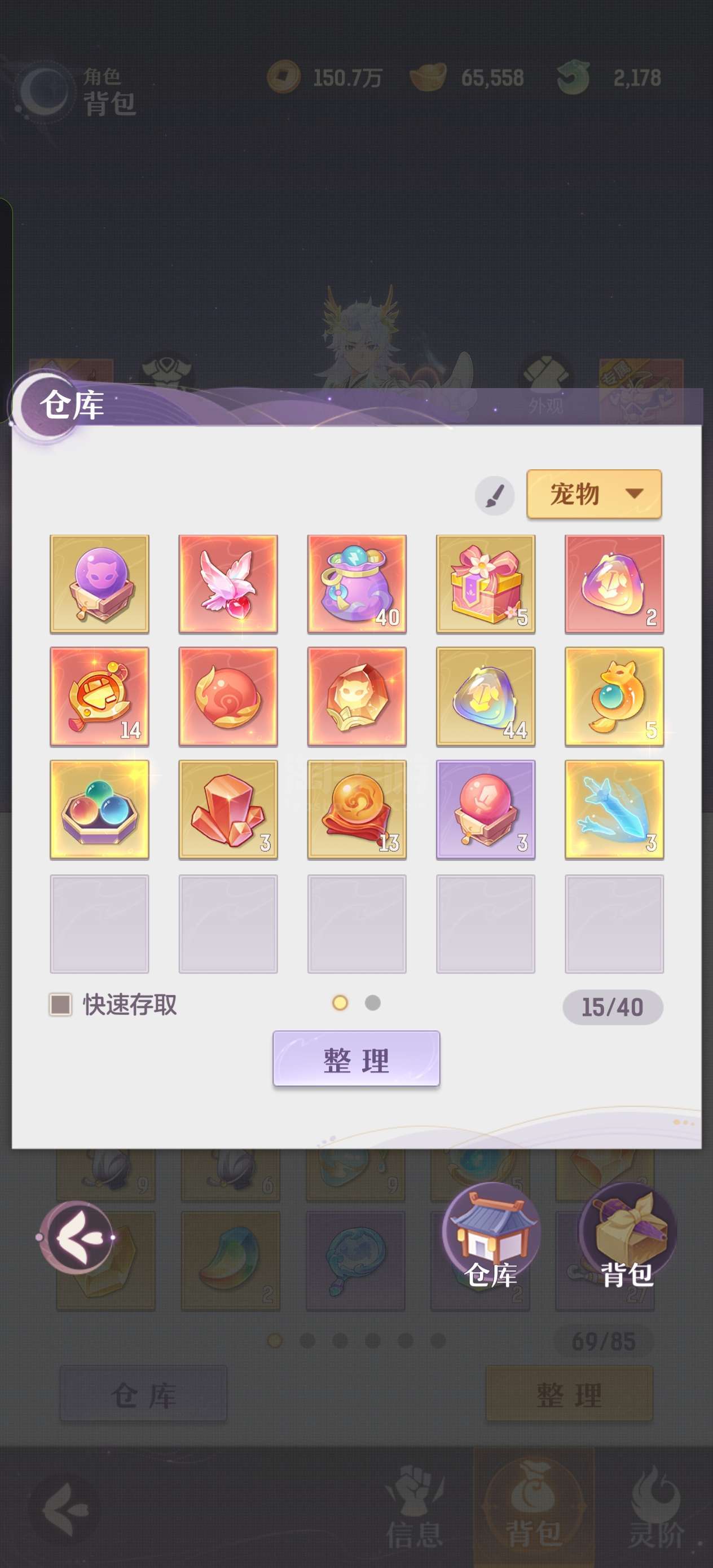Select the red swirl orb item
This screenshot has height=1568, width=713.
click(228, 697)
